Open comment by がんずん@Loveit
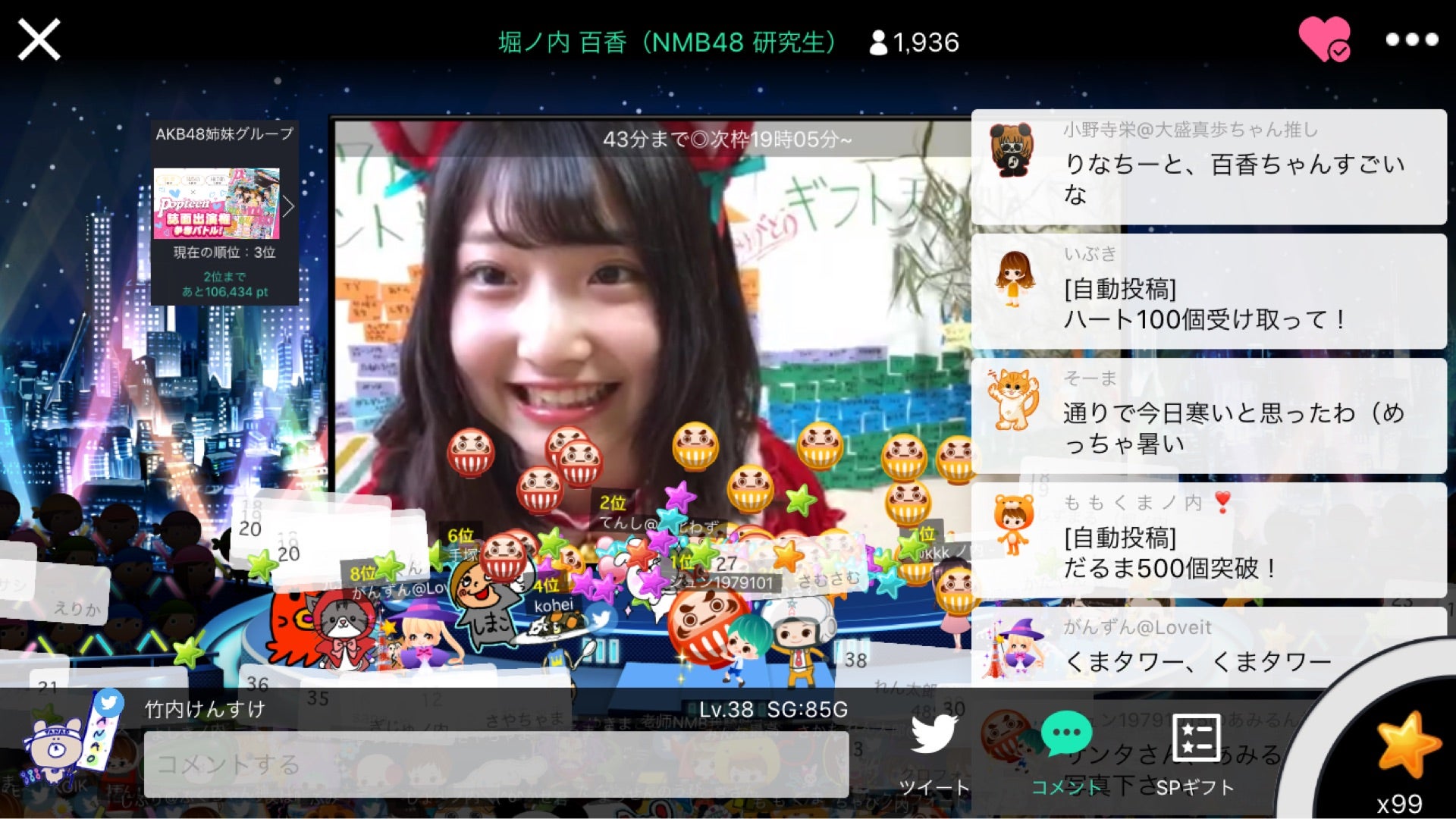 pos(1209,646)
